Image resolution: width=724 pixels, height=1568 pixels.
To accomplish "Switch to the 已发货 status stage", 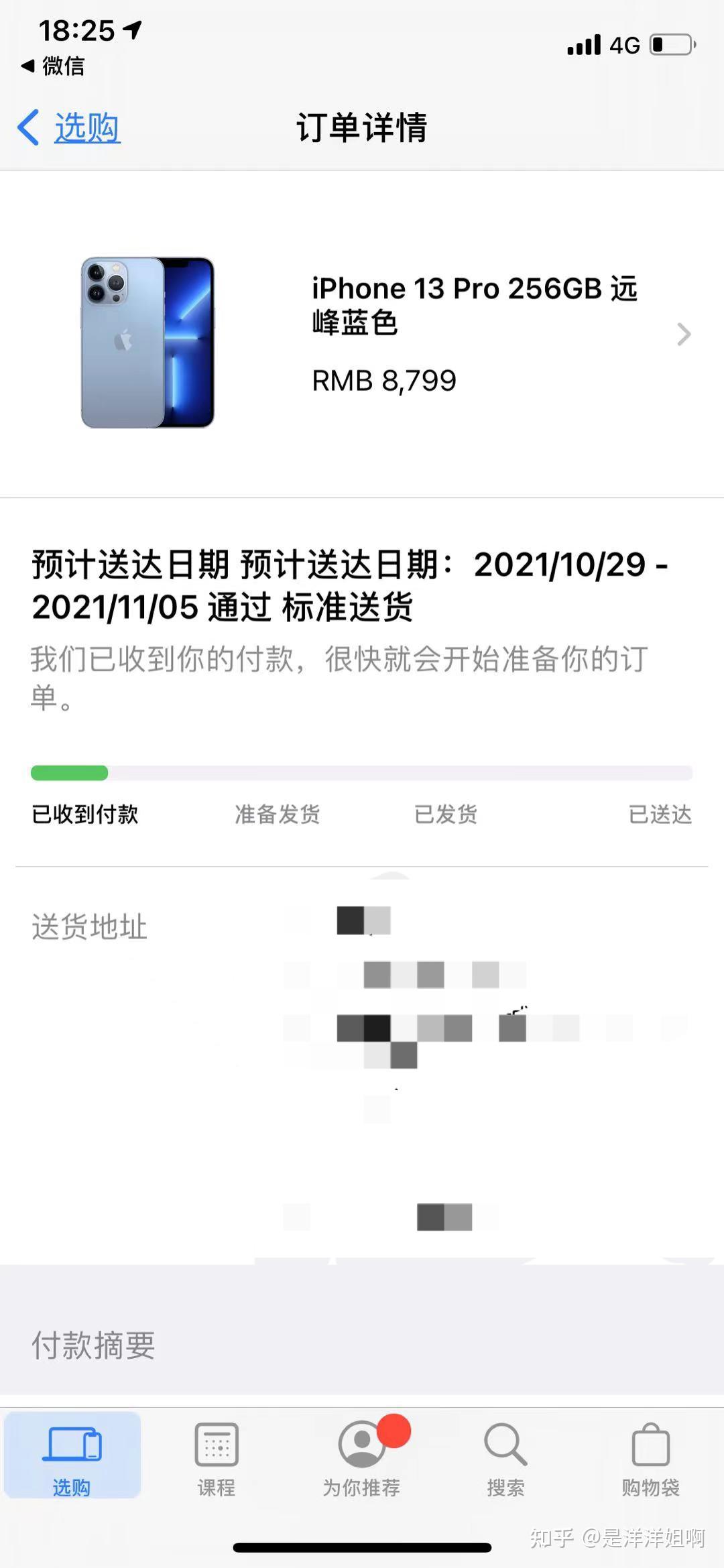I will pos(445,815).
